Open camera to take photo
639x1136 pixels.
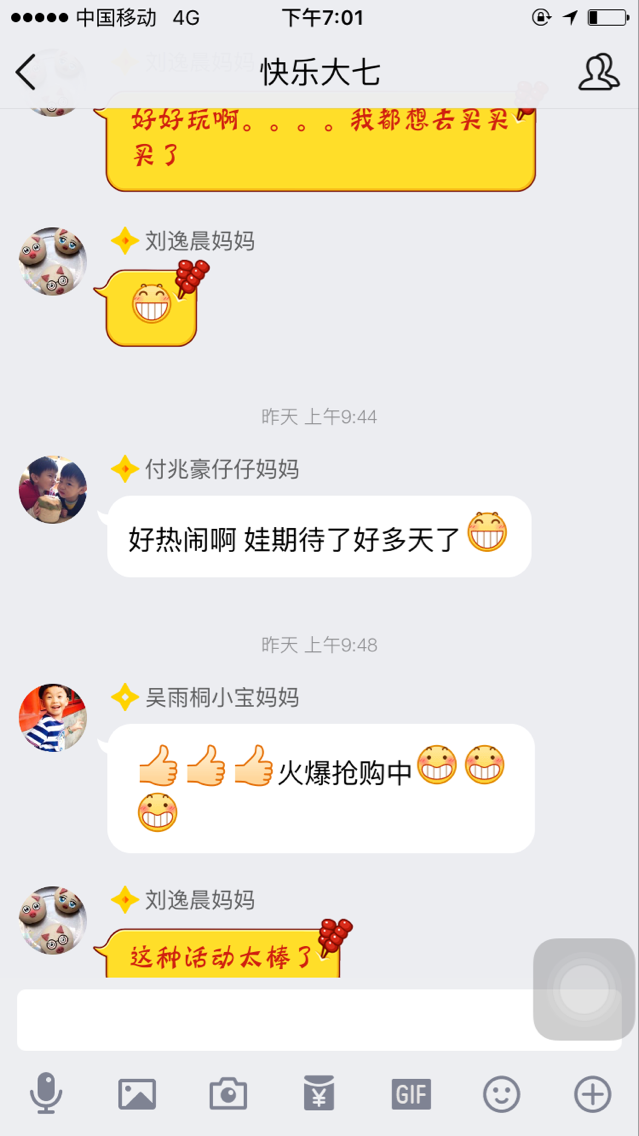point(228,1094)
